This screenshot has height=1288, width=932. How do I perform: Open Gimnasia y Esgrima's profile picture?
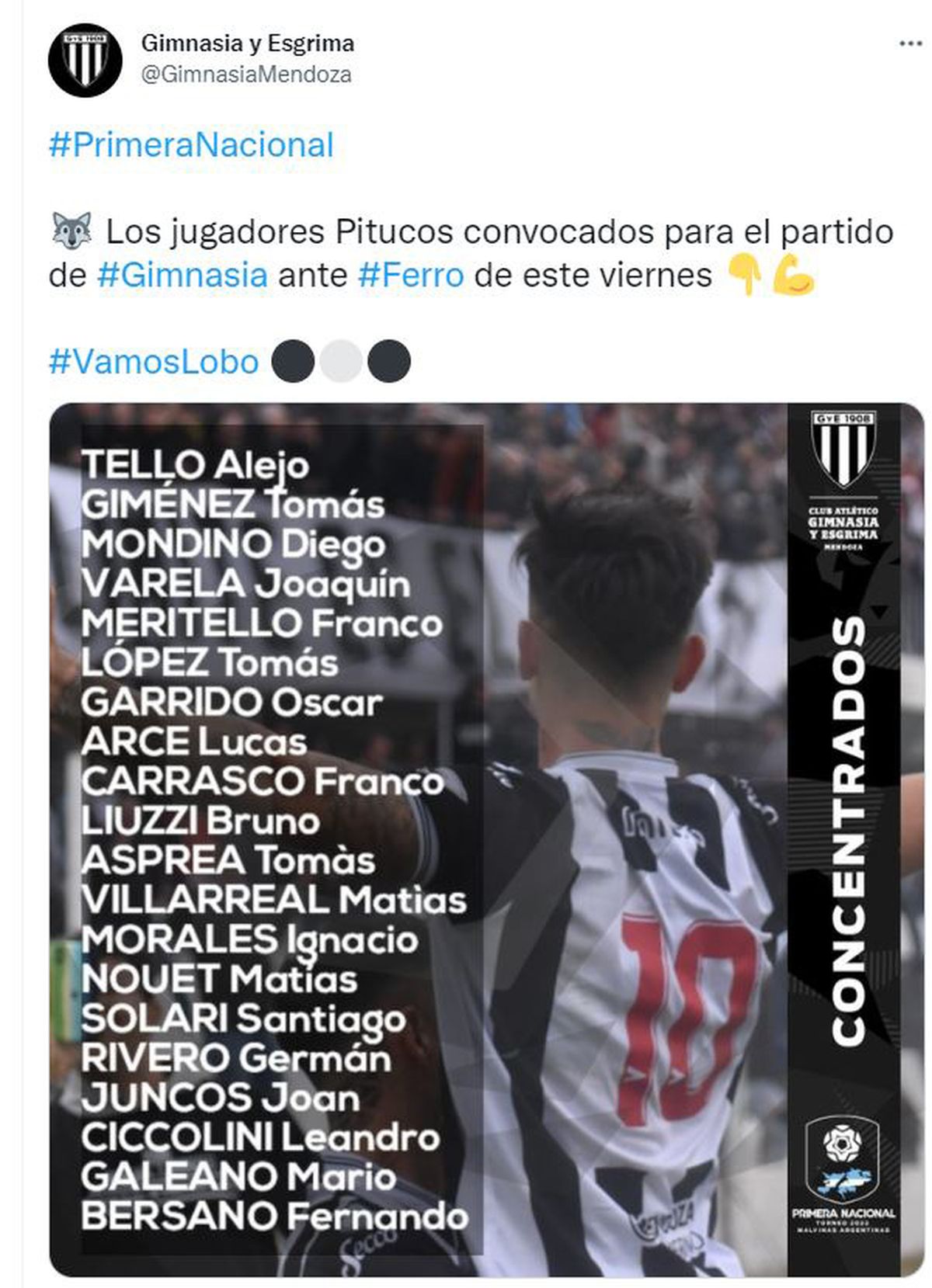(x=85, y=60)
